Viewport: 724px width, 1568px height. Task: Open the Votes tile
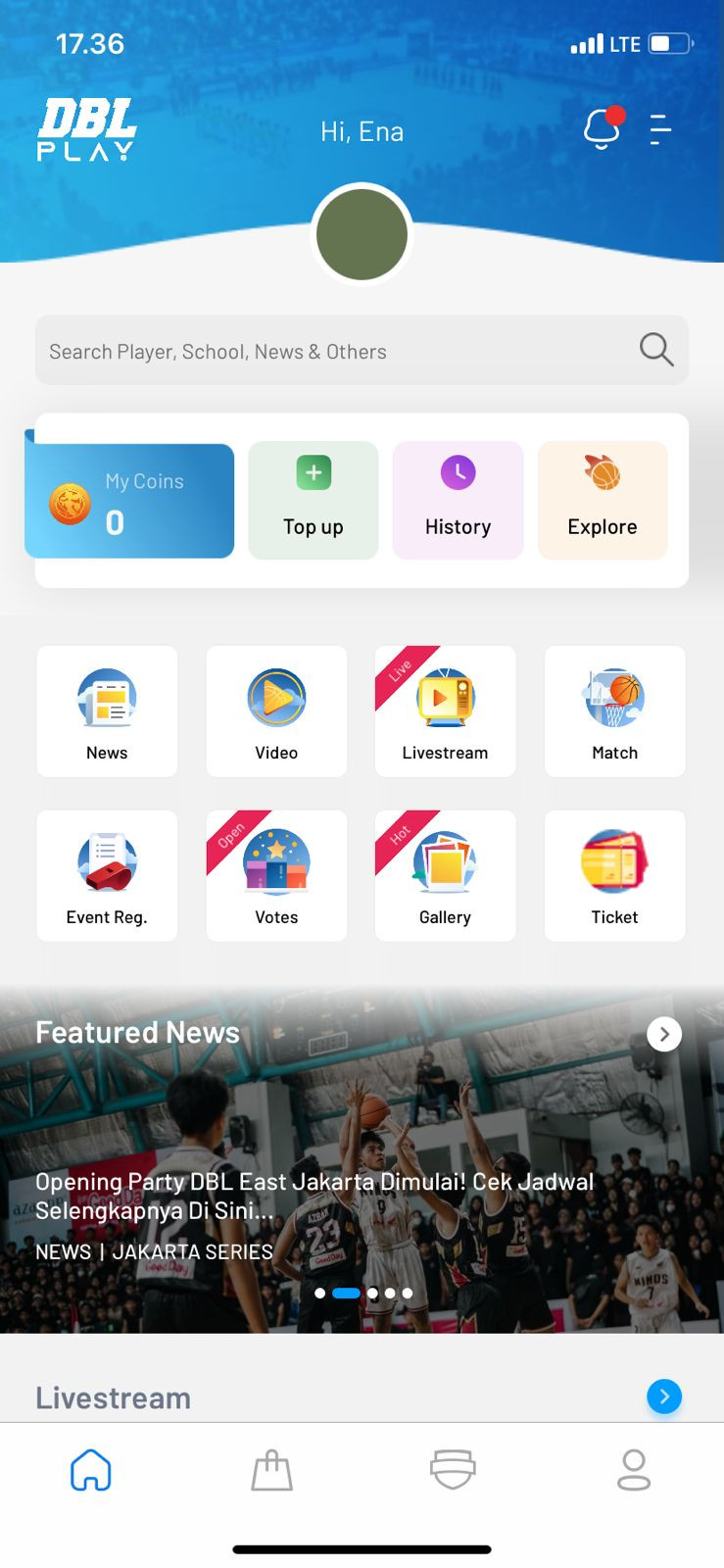pyautogui.click(x=276, y=876)
